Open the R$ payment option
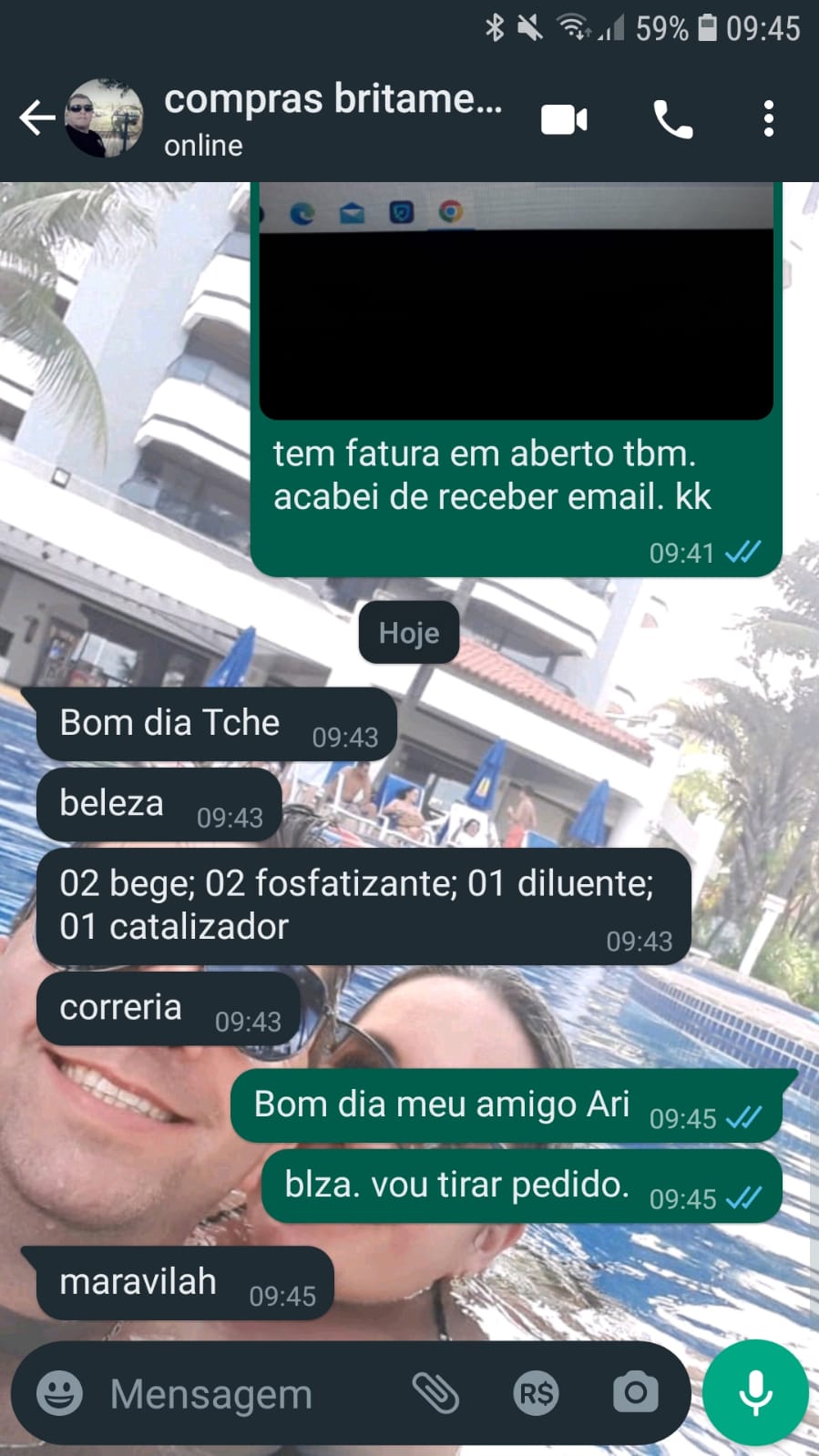The image size is (819, 1456). (x=536, y=1393)
